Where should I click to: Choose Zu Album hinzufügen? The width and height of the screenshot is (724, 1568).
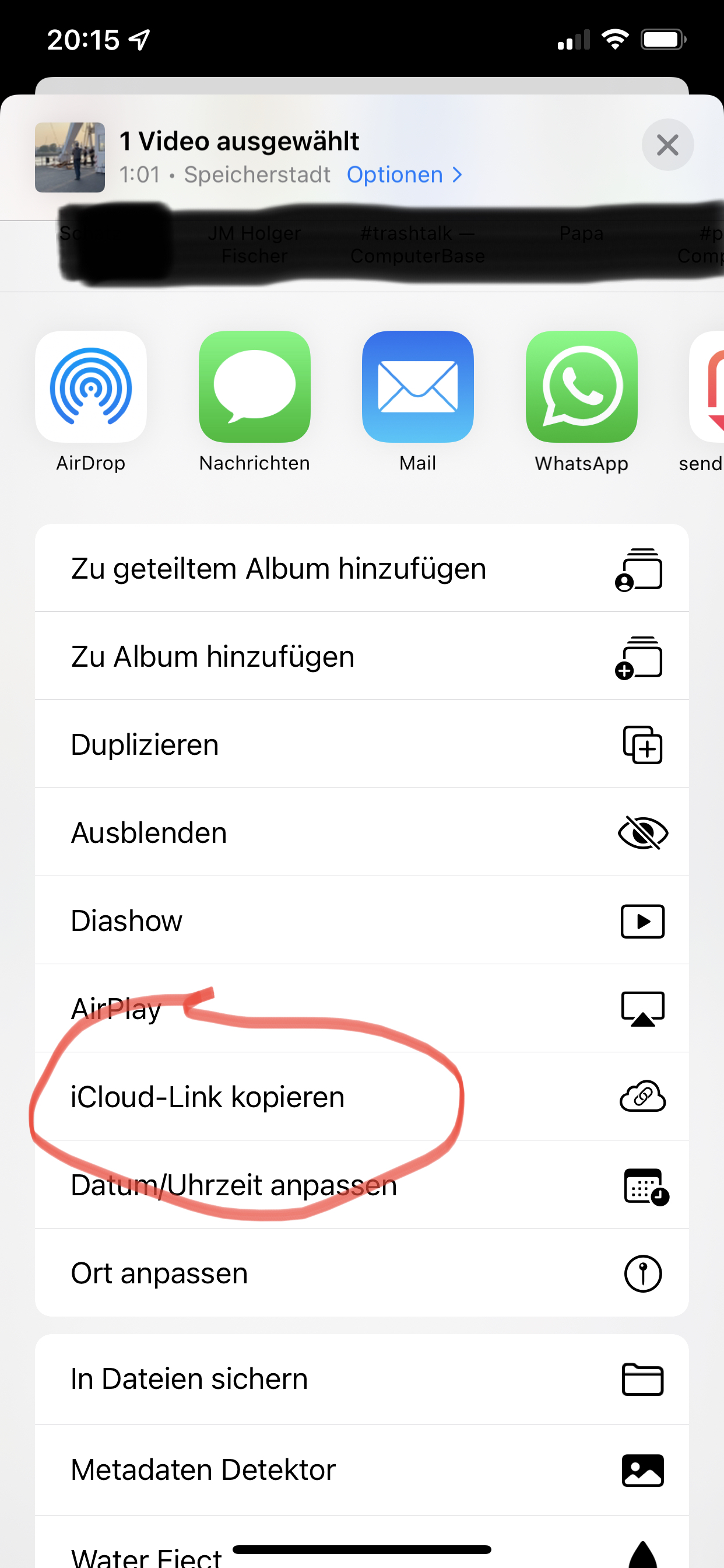coord(361,656)
